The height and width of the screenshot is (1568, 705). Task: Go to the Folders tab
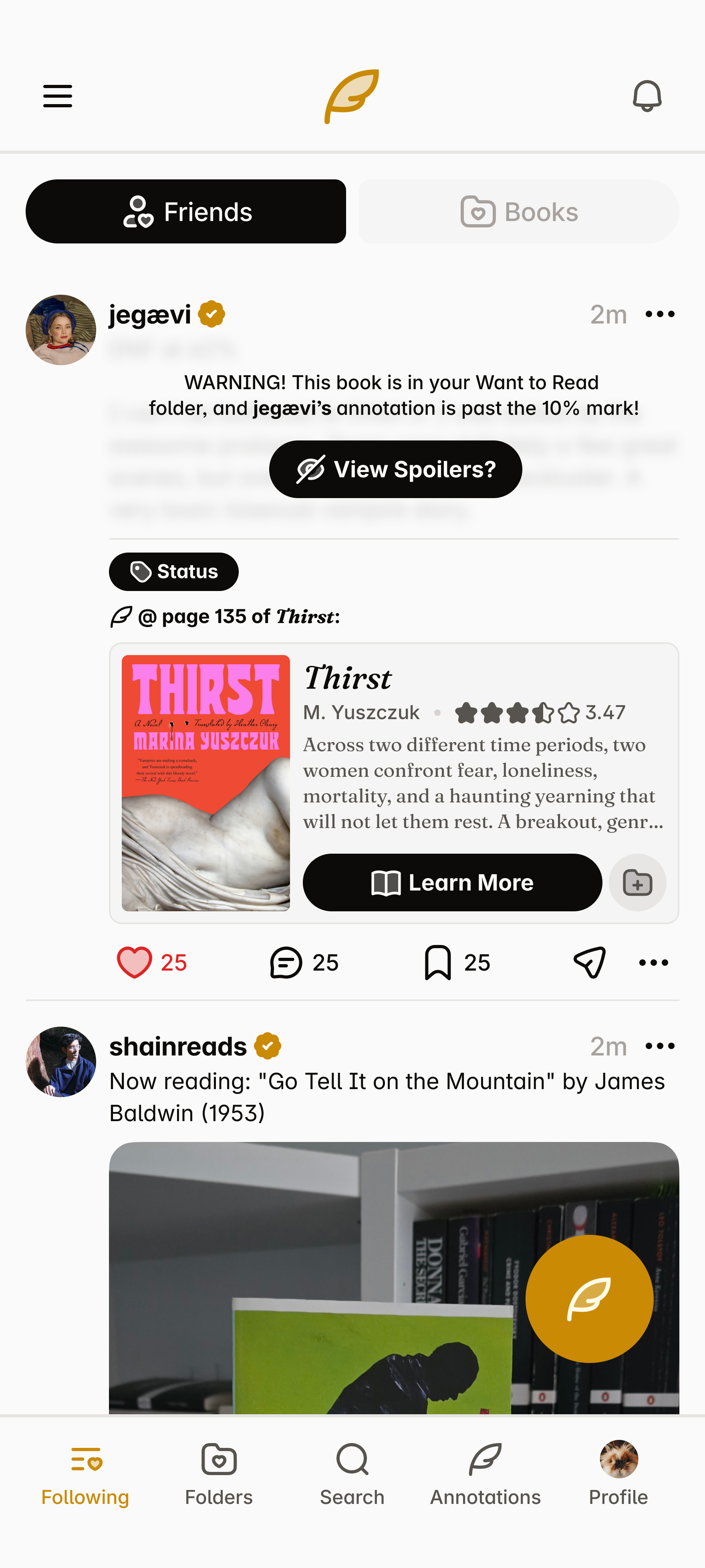[x=219, y=1473]
